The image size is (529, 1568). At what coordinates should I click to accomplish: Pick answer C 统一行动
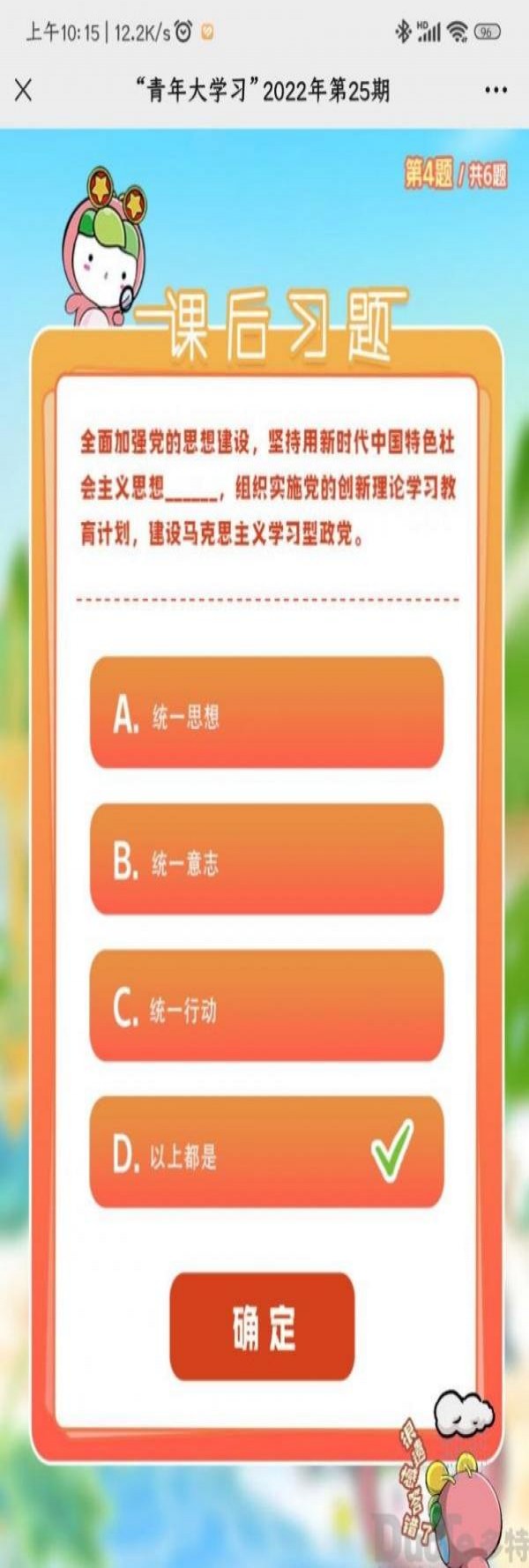(266, 1005)
